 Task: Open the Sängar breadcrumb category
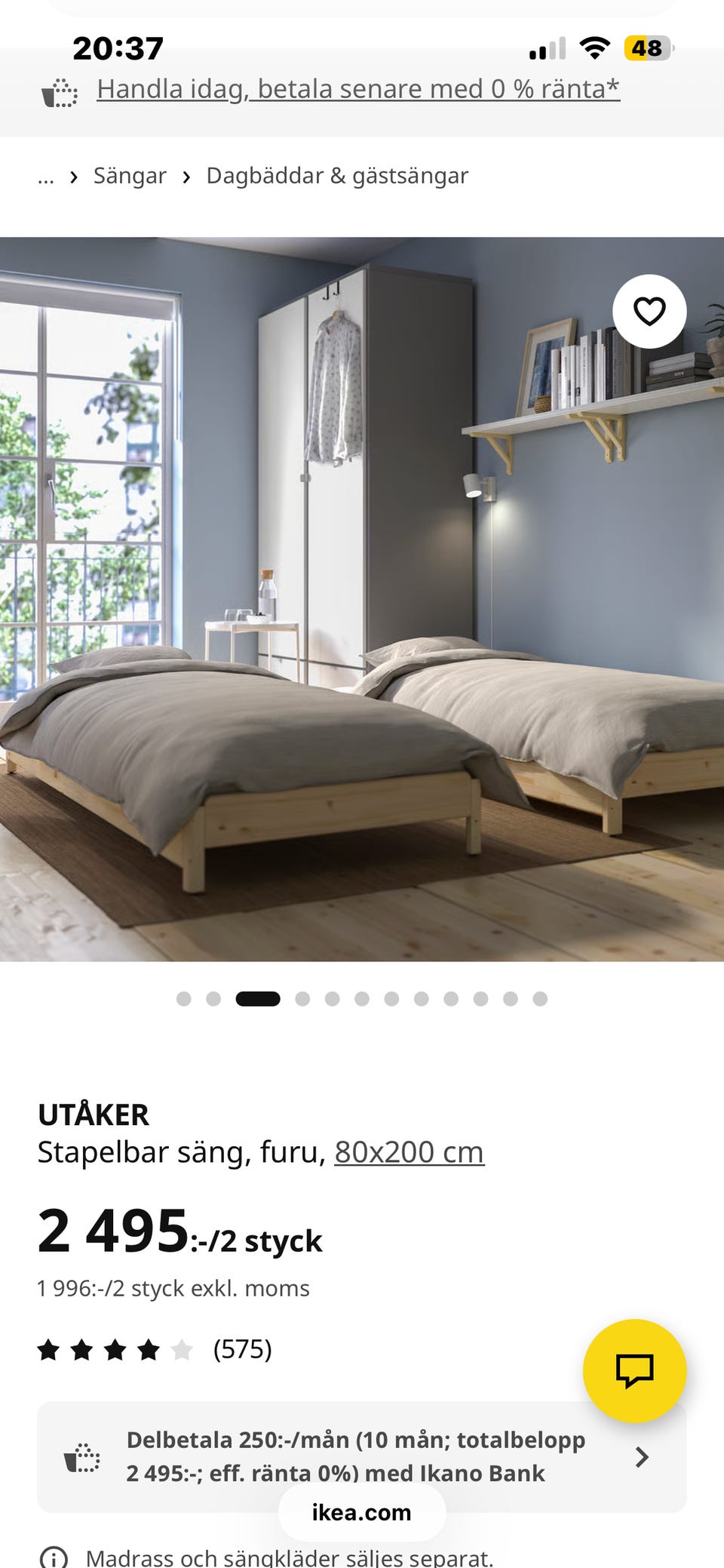(130, 174)
